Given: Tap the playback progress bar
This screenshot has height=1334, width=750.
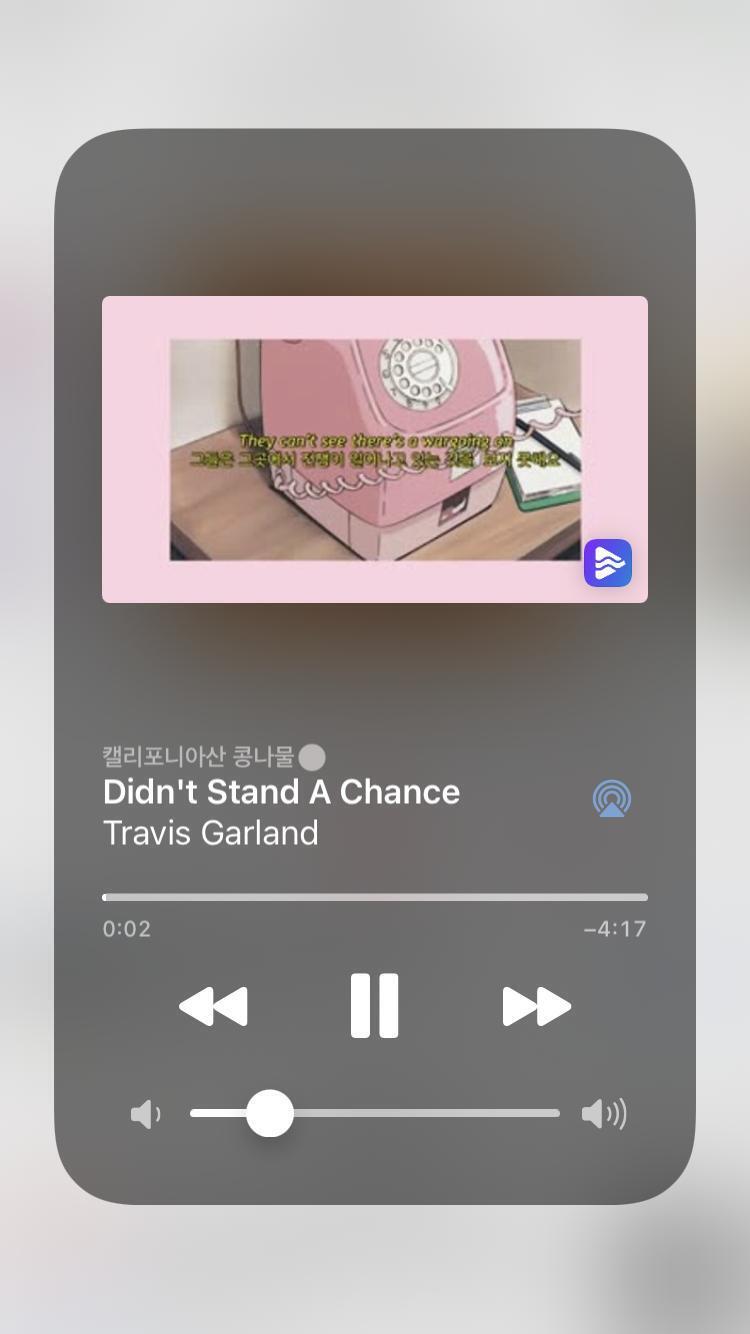Looking at the screenshot, I should [x=375, y=897].
